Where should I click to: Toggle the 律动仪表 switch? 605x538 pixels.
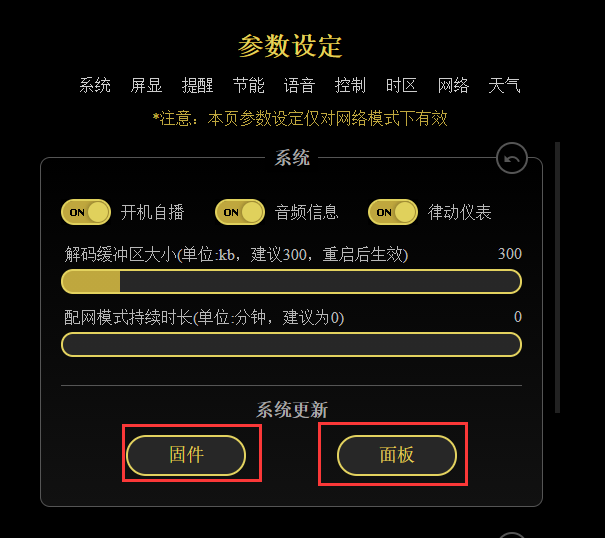(x=393, y=212)
